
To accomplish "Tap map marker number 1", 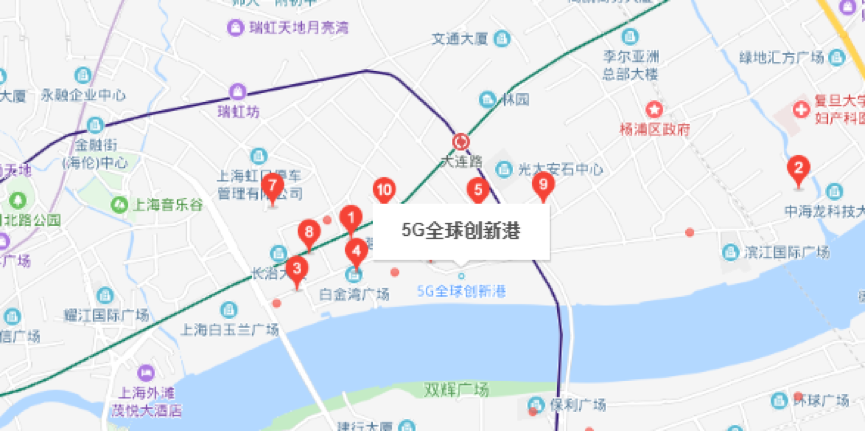I will click(x=350, y=216).
